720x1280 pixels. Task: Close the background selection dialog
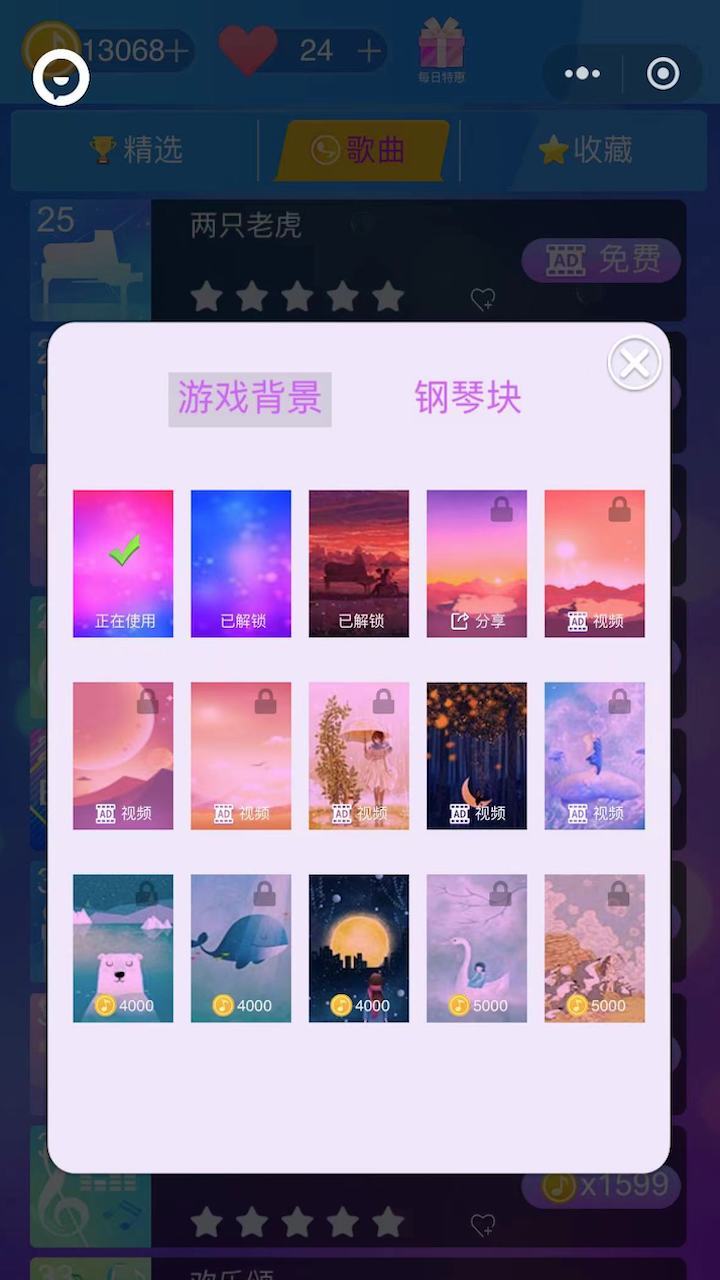[x=634, y=364]
